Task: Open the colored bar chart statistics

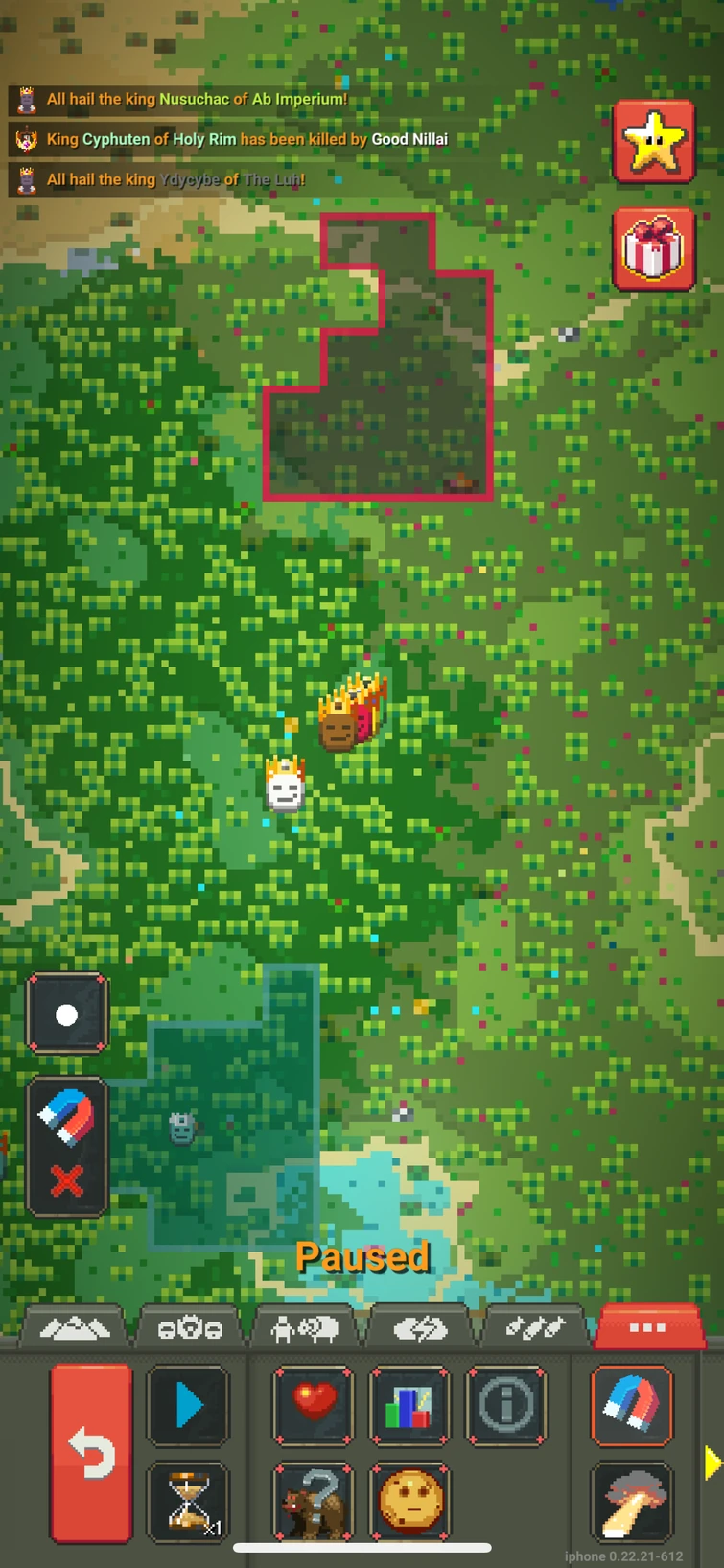Action: 409,1406
